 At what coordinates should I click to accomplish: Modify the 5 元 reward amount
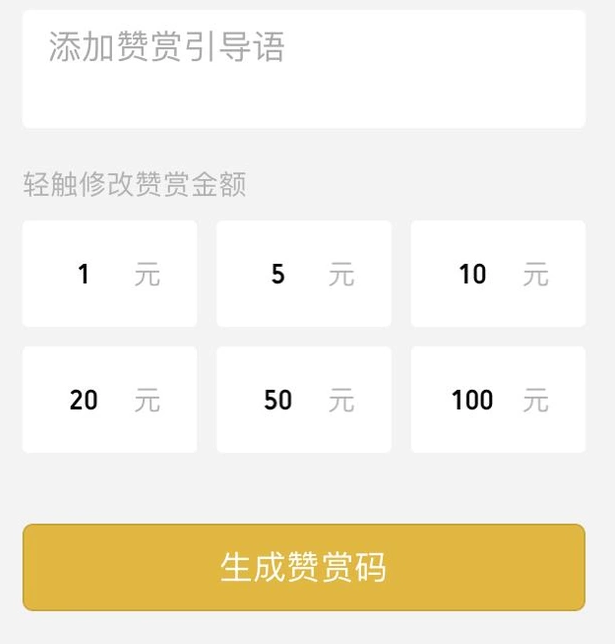coord(303,274)
